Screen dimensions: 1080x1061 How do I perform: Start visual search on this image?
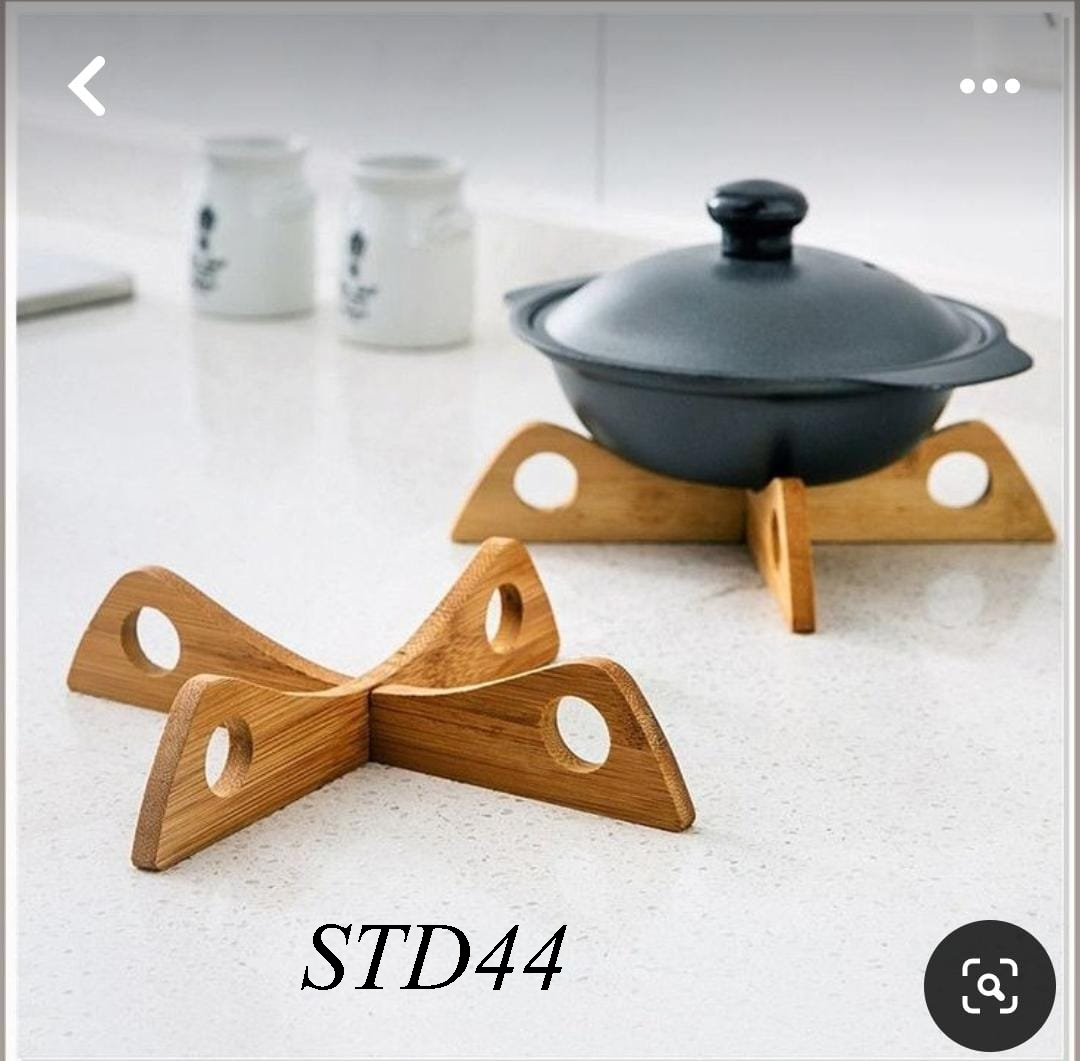point(989,985)
